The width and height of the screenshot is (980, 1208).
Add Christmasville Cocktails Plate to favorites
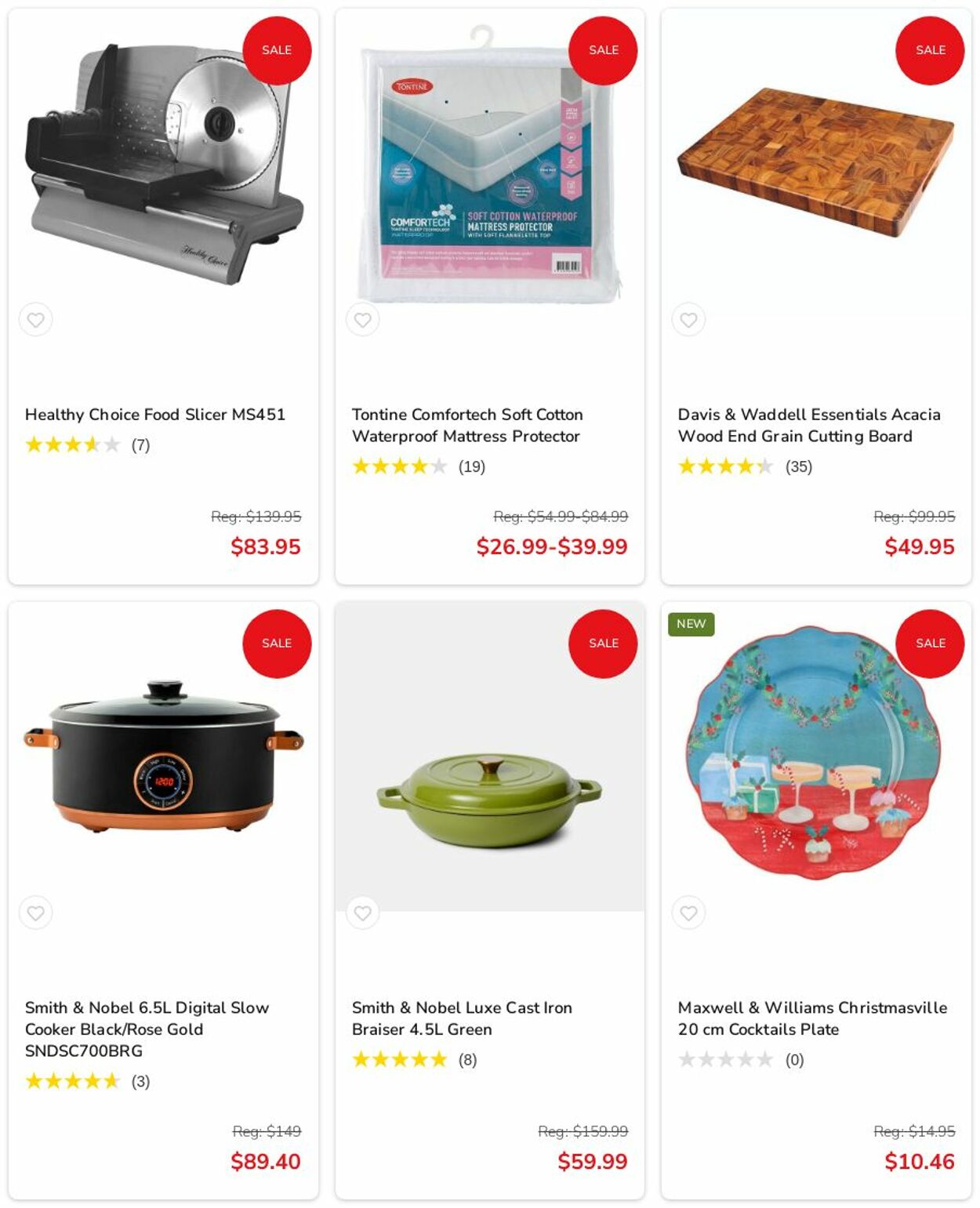[688, 912]
